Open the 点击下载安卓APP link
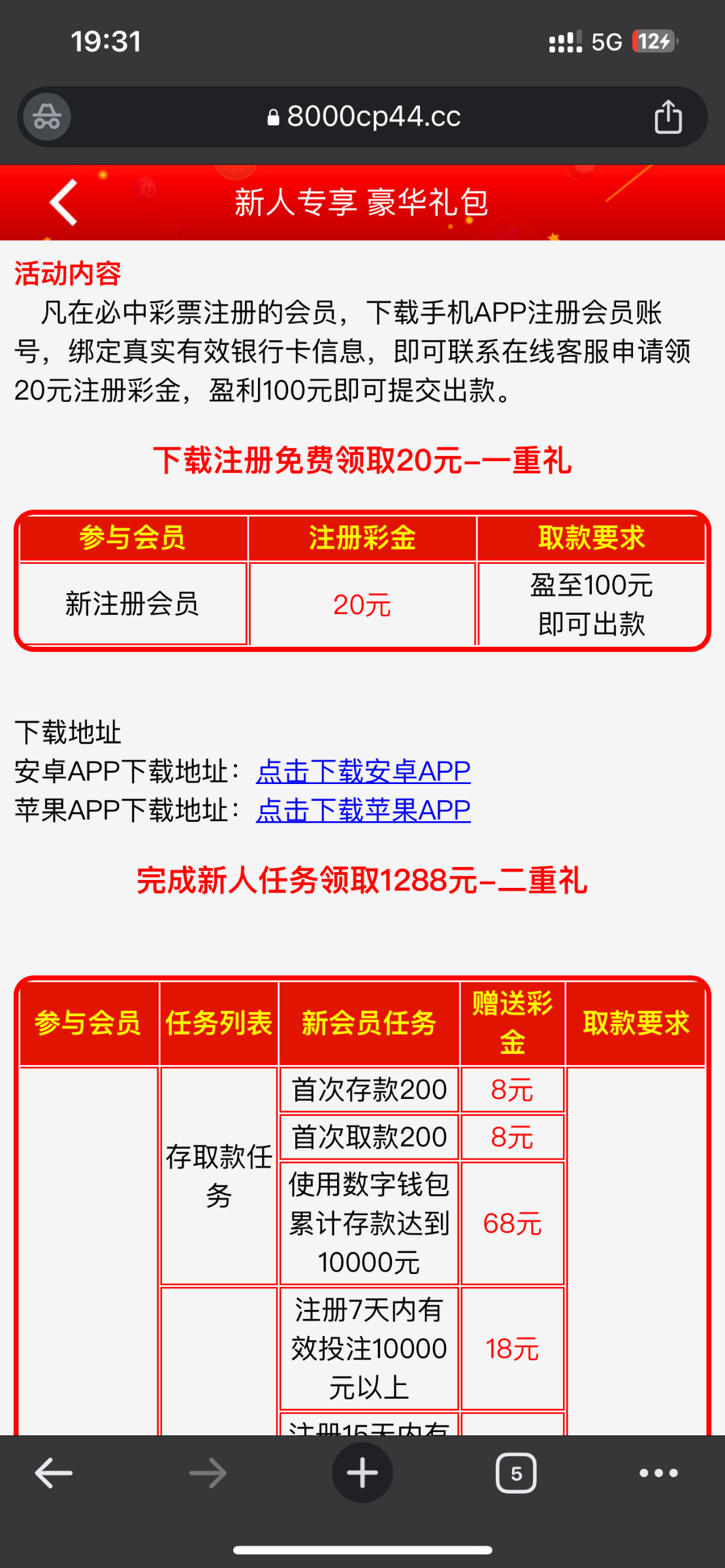The height and width of the screenshot is (1568, 725). pos(363,772)
